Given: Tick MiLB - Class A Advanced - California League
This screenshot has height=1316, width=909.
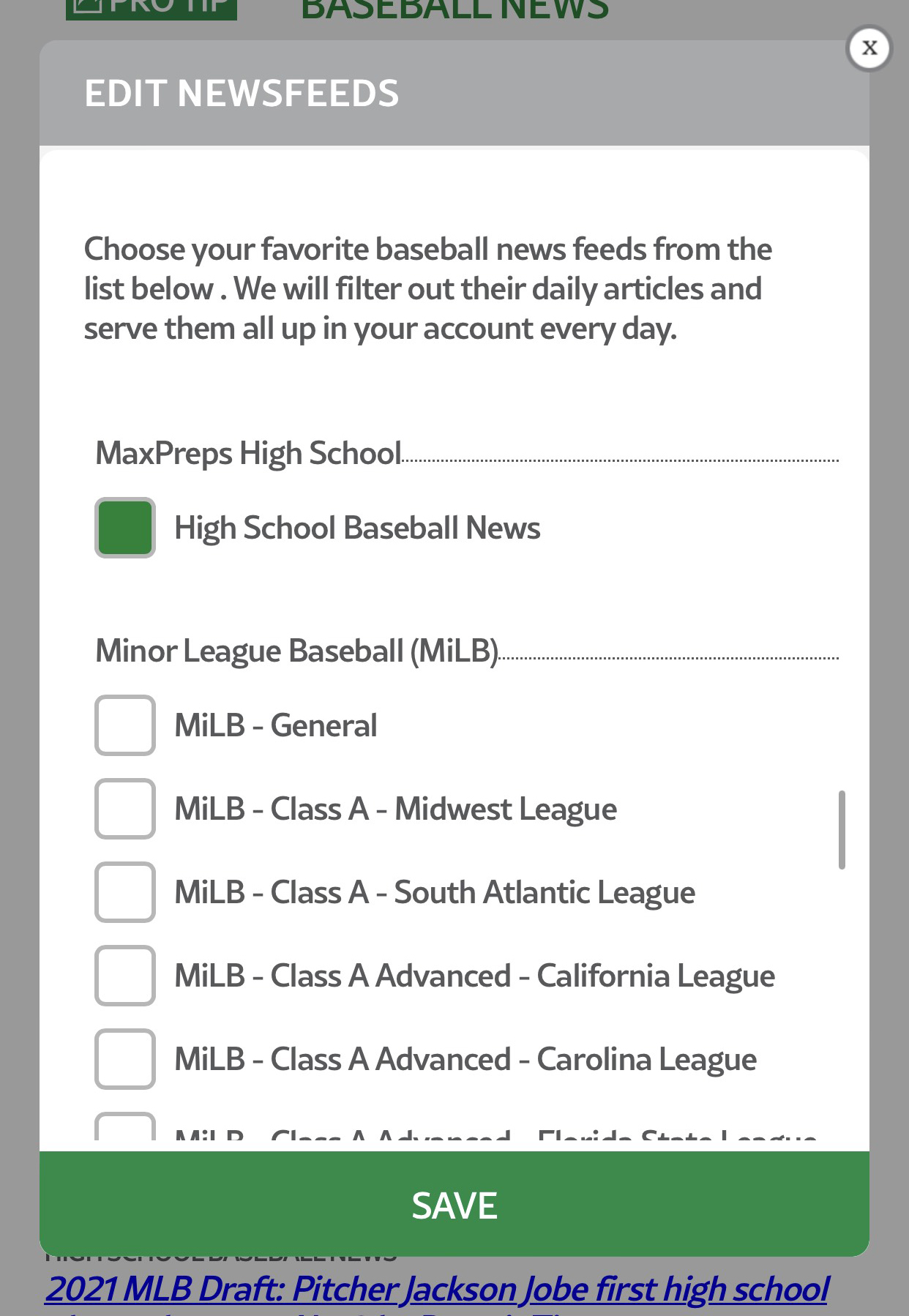Looking at the screenshot, I should [125, 976].
